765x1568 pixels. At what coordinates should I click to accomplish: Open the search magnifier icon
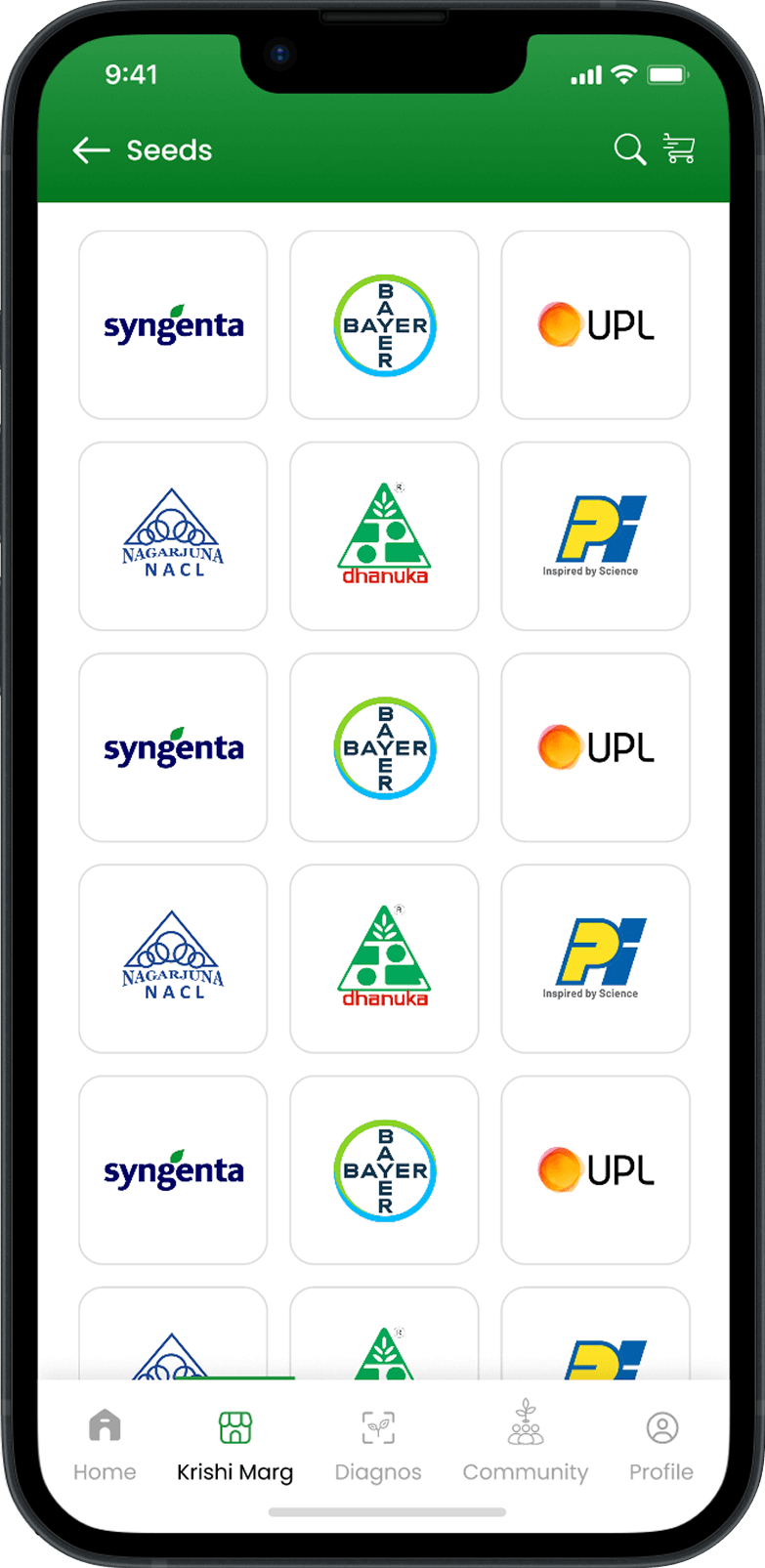click(629, 149)
